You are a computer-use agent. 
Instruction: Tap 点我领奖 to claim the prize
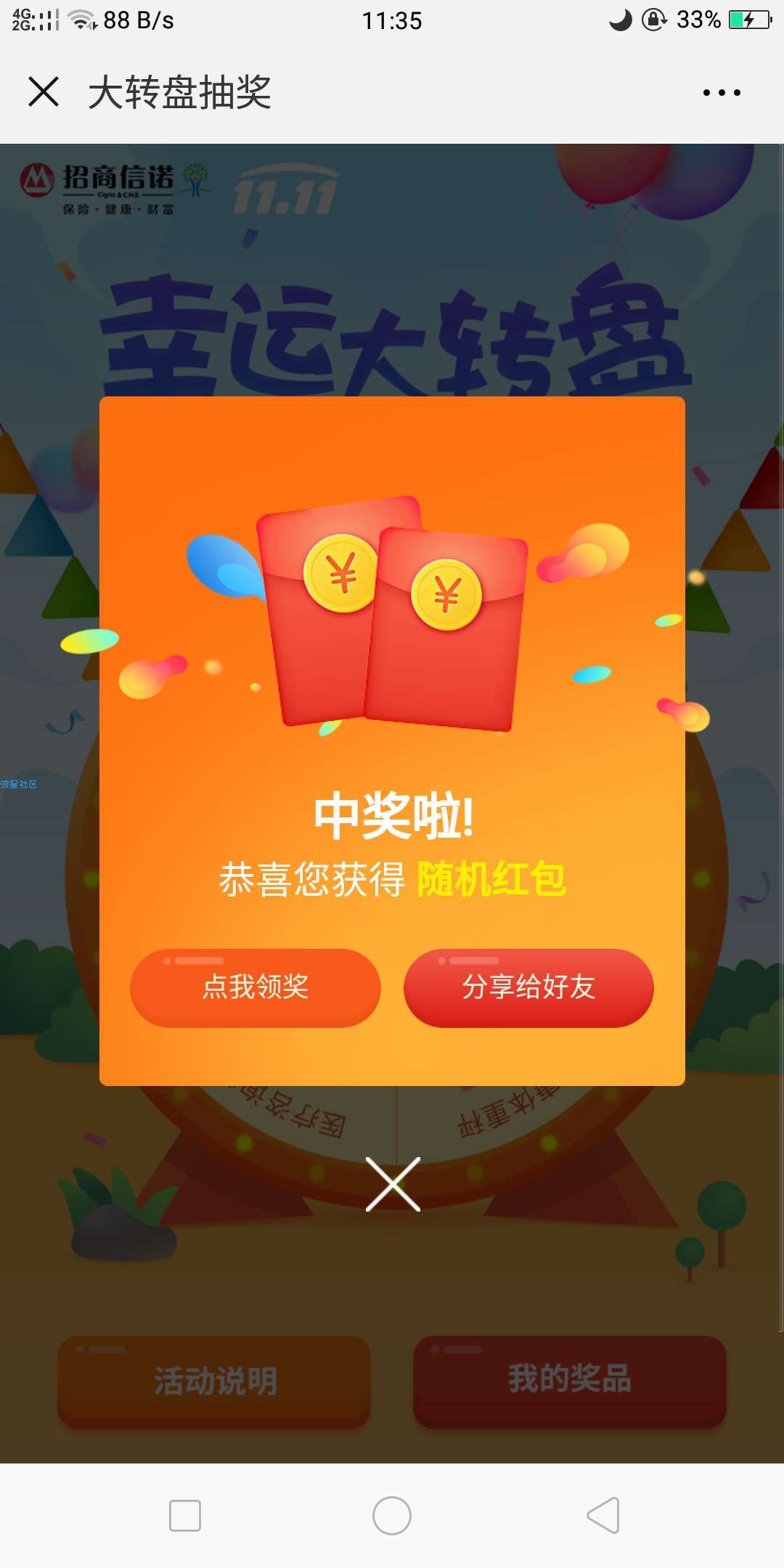[256, 987]
